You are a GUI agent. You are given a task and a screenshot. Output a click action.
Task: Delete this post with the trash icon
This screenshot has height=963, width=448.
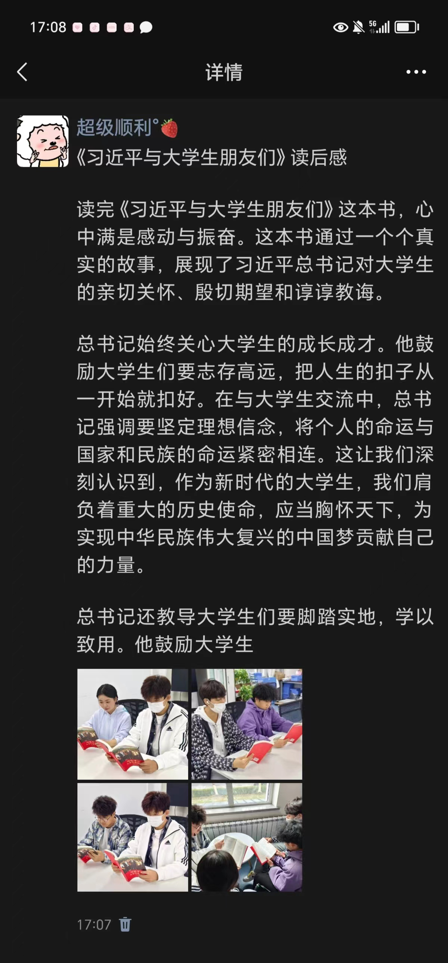coord(125,924)
